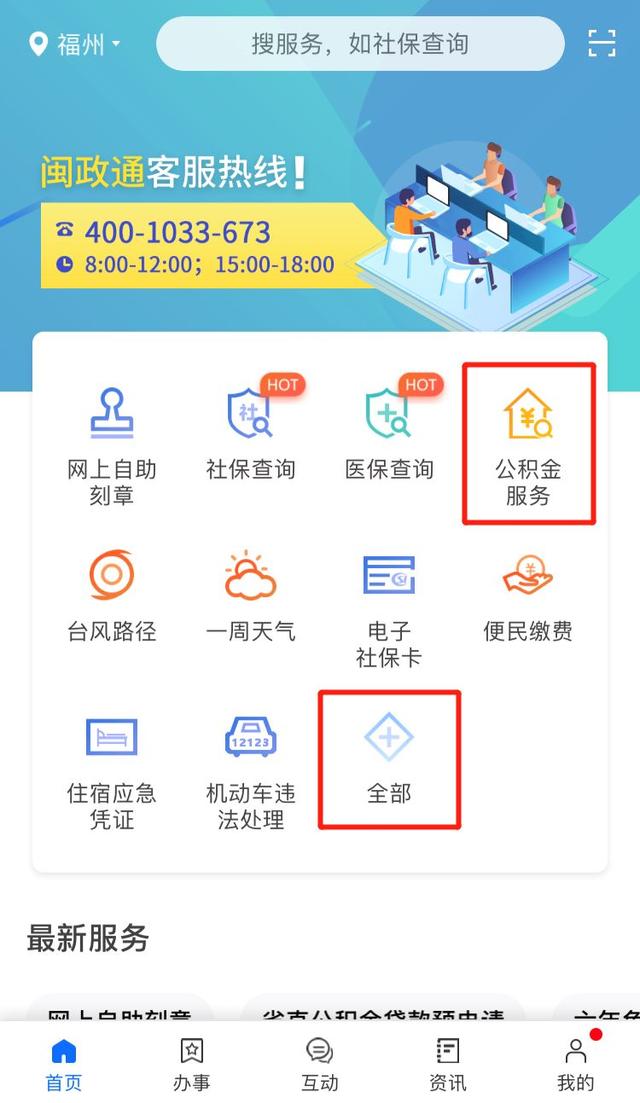640x1103 pixels.
Task: Open the 福州 city selector
Action: click(75, 44)
